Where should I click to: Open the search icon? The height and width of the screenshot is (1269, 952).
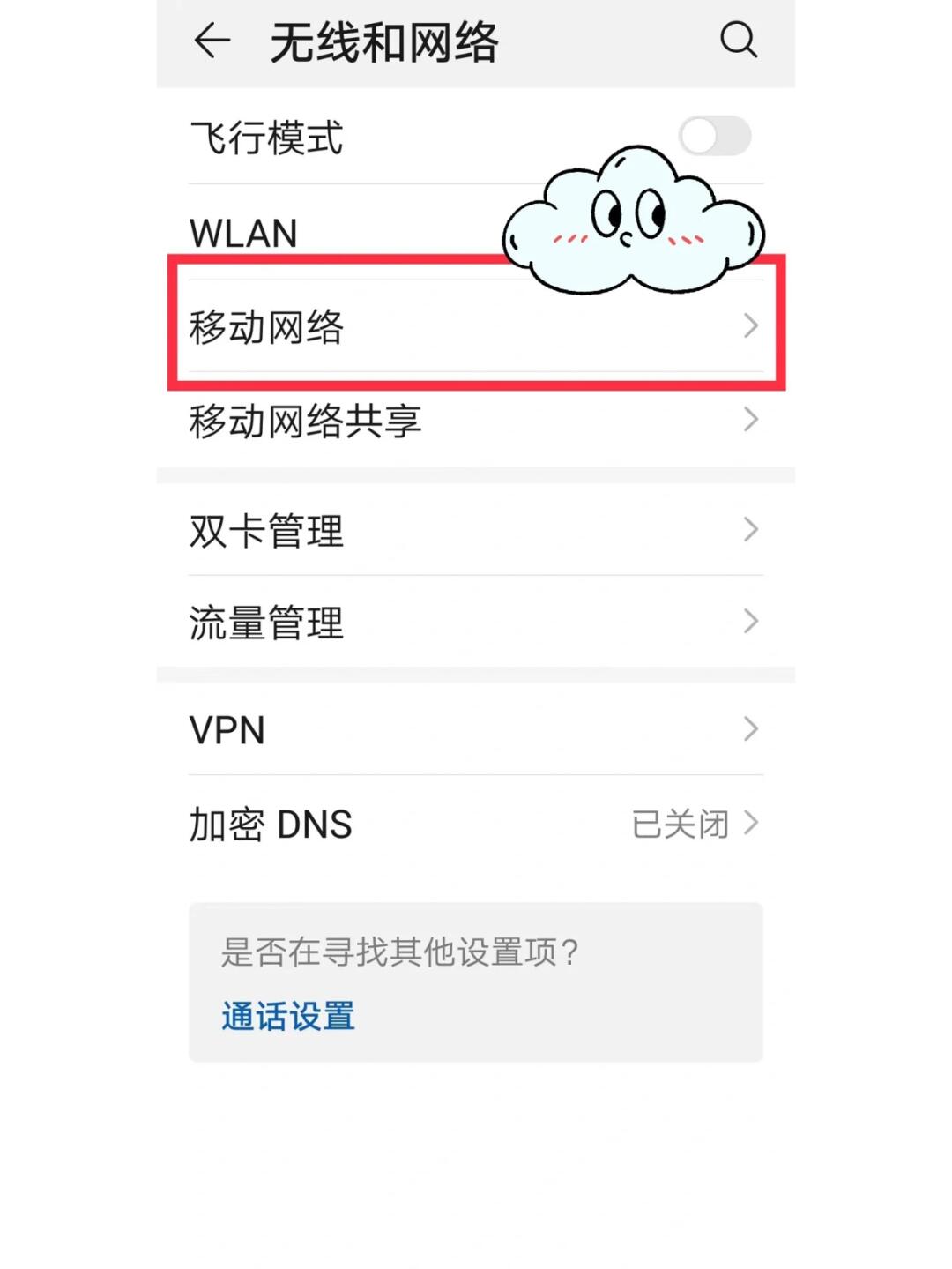(738, 40)
